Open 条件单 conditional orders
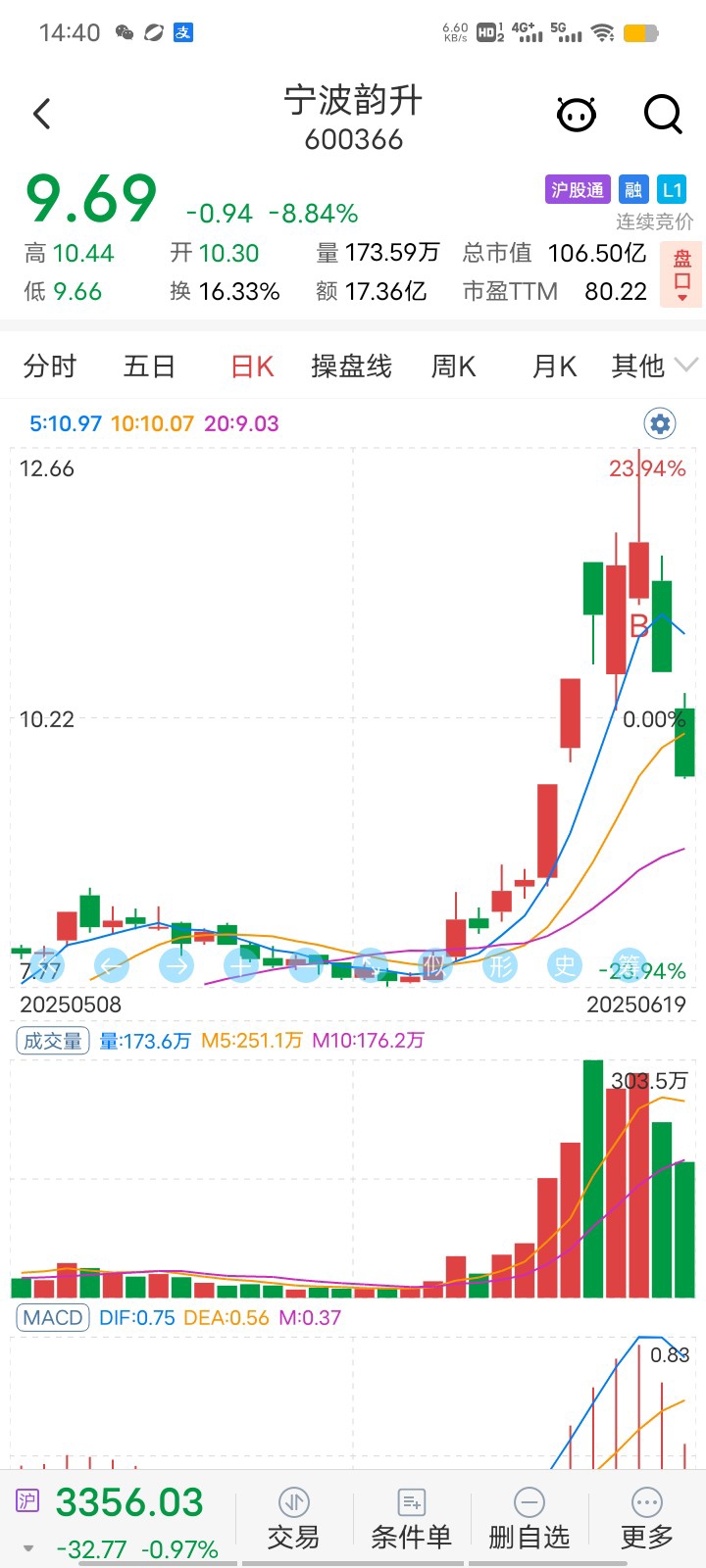Screen dimensions: 706x1568 point(411,1520)
